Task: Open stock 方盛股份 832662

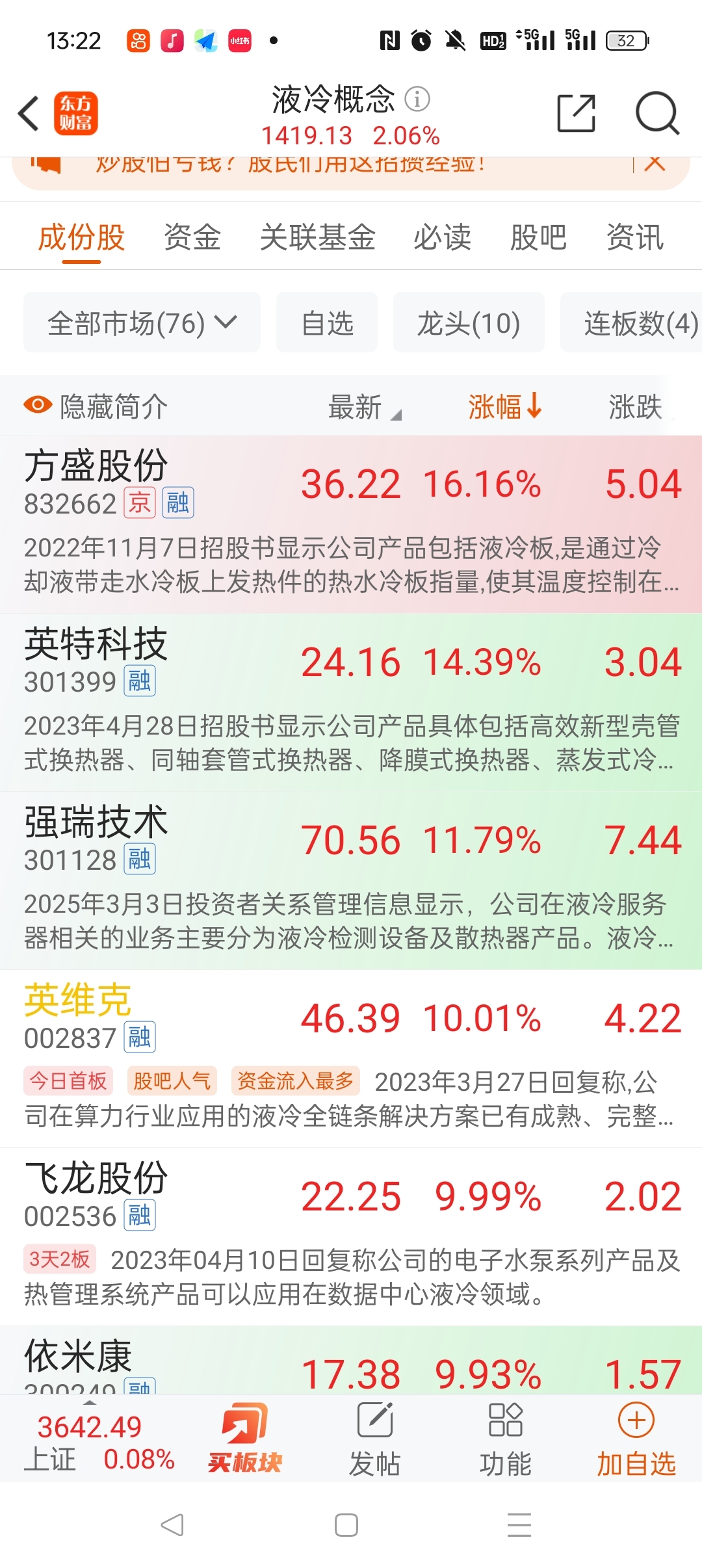Action: 351,524
